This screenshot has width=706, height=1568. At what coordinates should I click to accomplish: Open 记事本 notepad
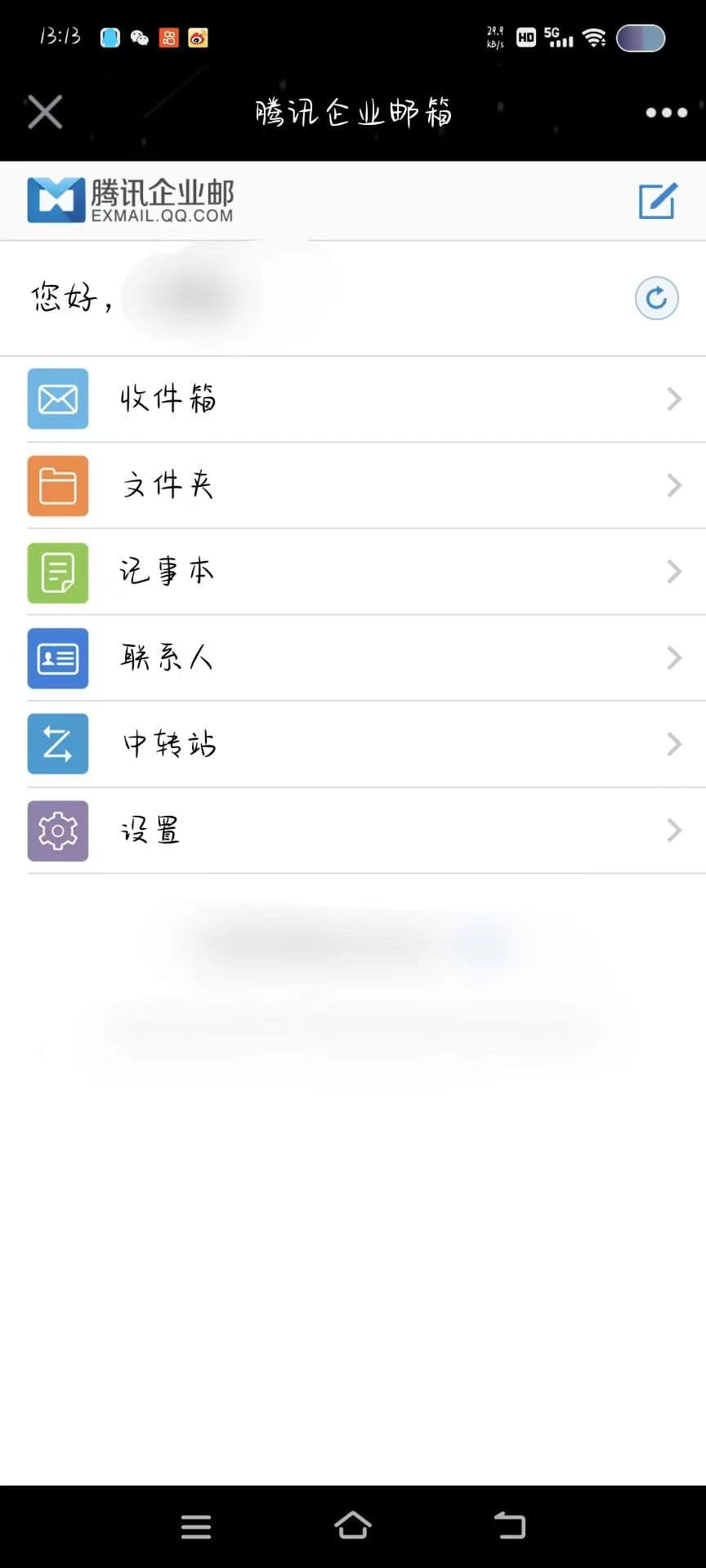click(353, 572)
